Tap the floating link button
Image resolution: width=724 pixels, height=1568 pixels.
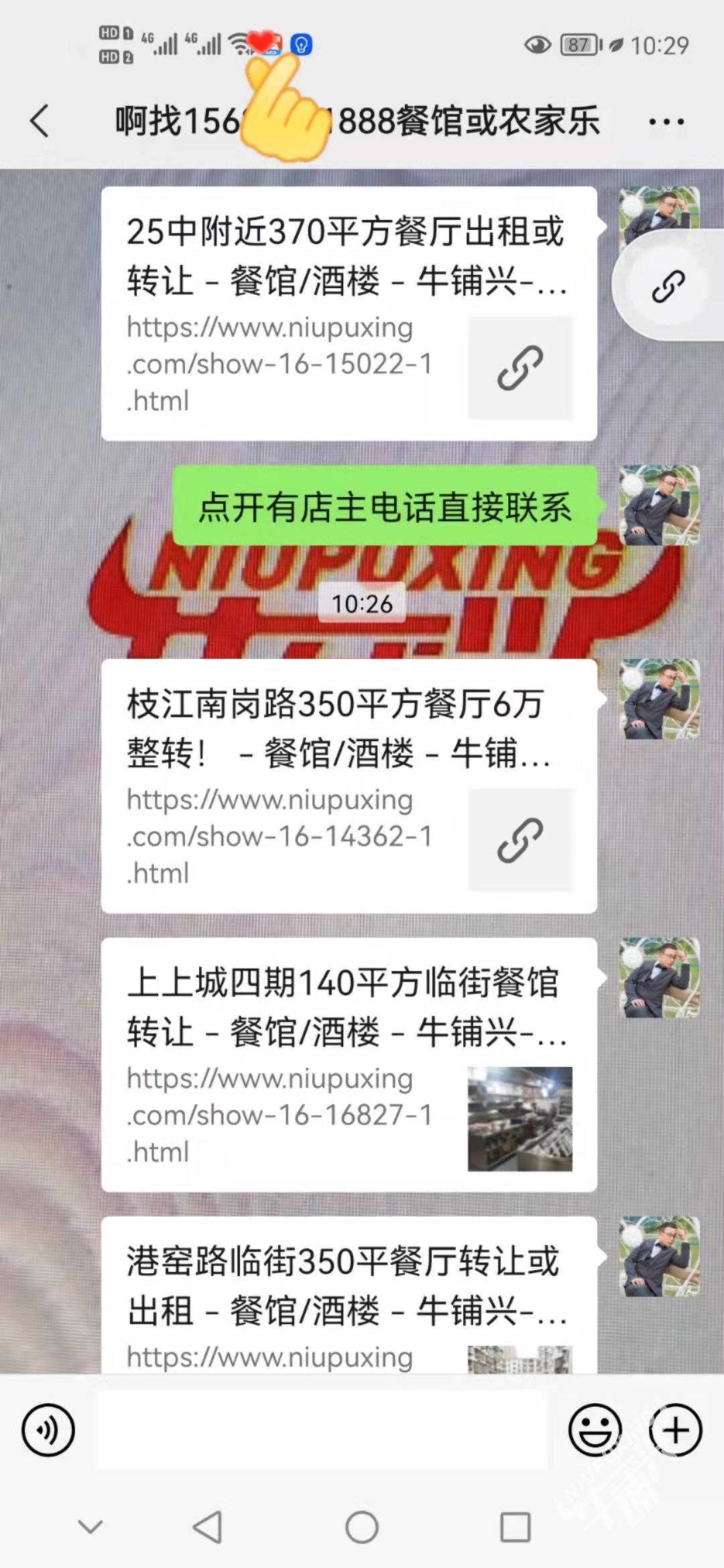[668, 287]
